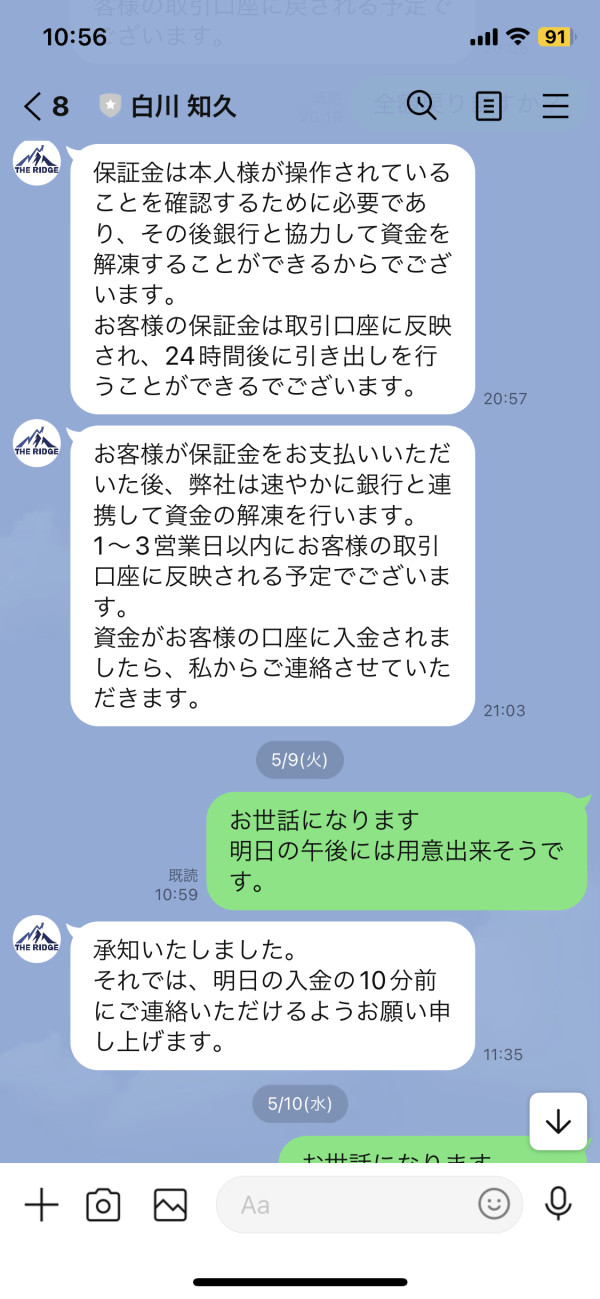Open the camera from chat bar
600x1299 pixels.
point(103,1205)
